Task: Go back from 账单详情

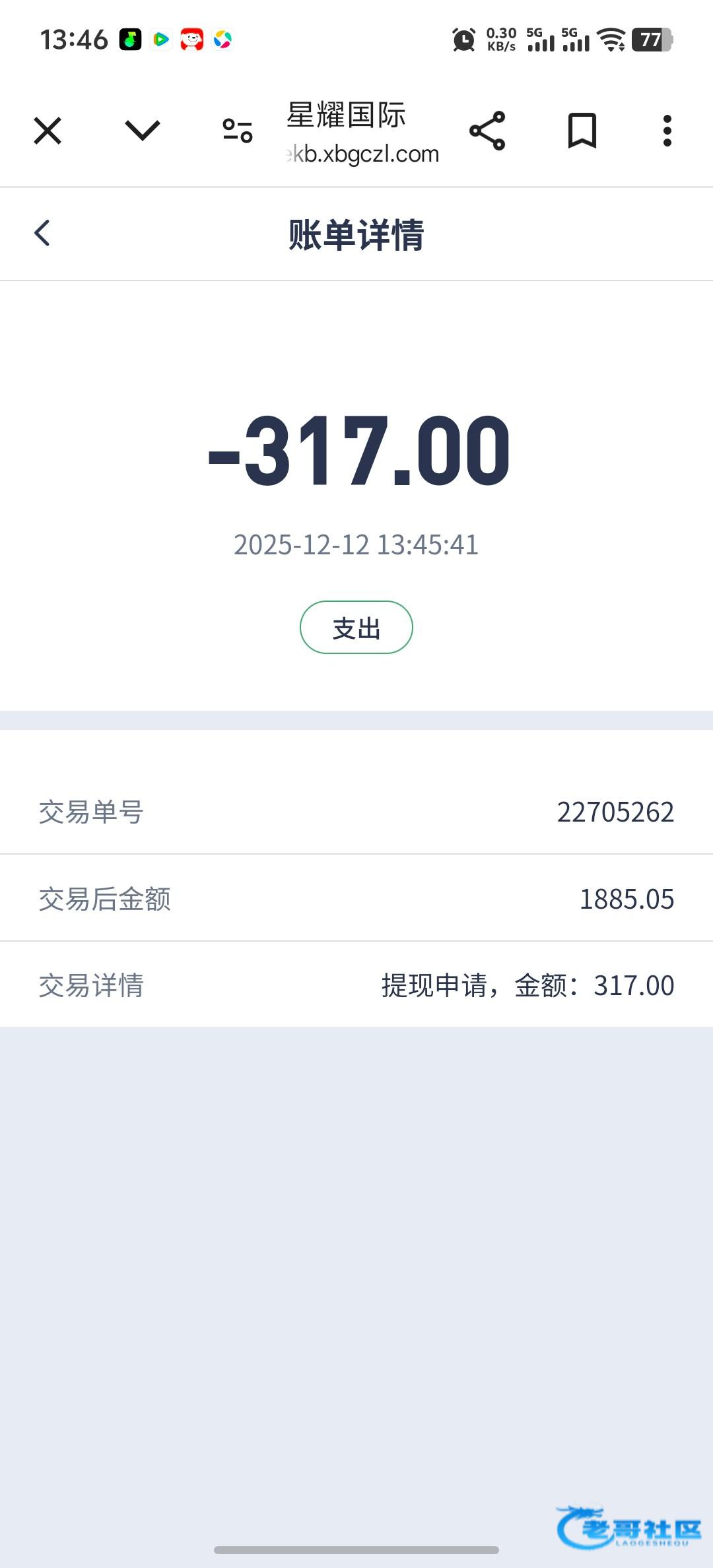Action: (42, 233)
